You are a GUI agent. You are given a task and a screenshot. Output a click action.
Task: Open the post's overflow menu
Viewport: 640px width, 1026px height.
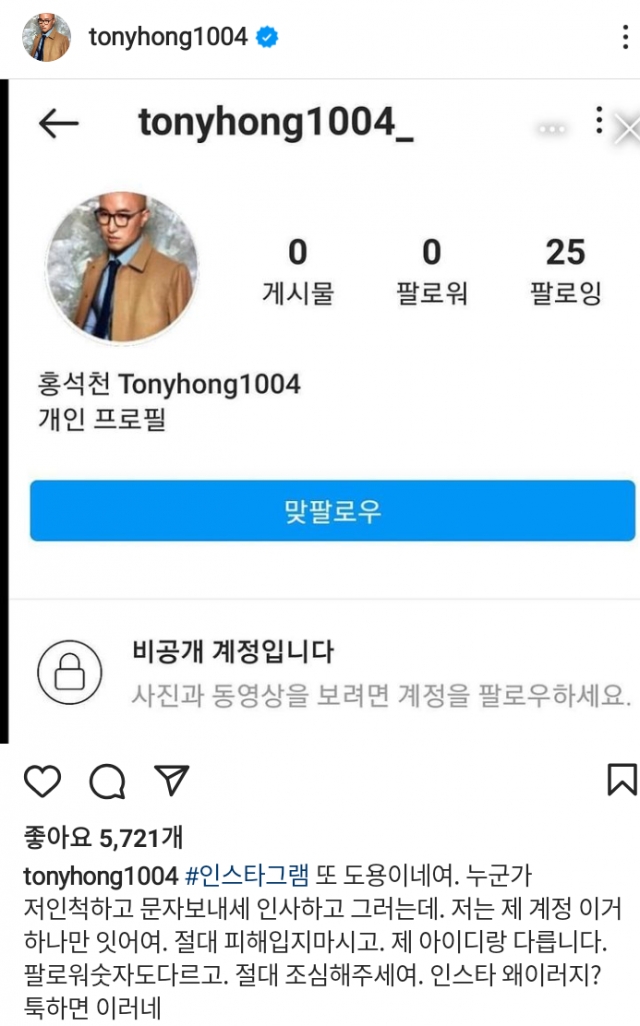pyautogui.click(x=624, y=38)
